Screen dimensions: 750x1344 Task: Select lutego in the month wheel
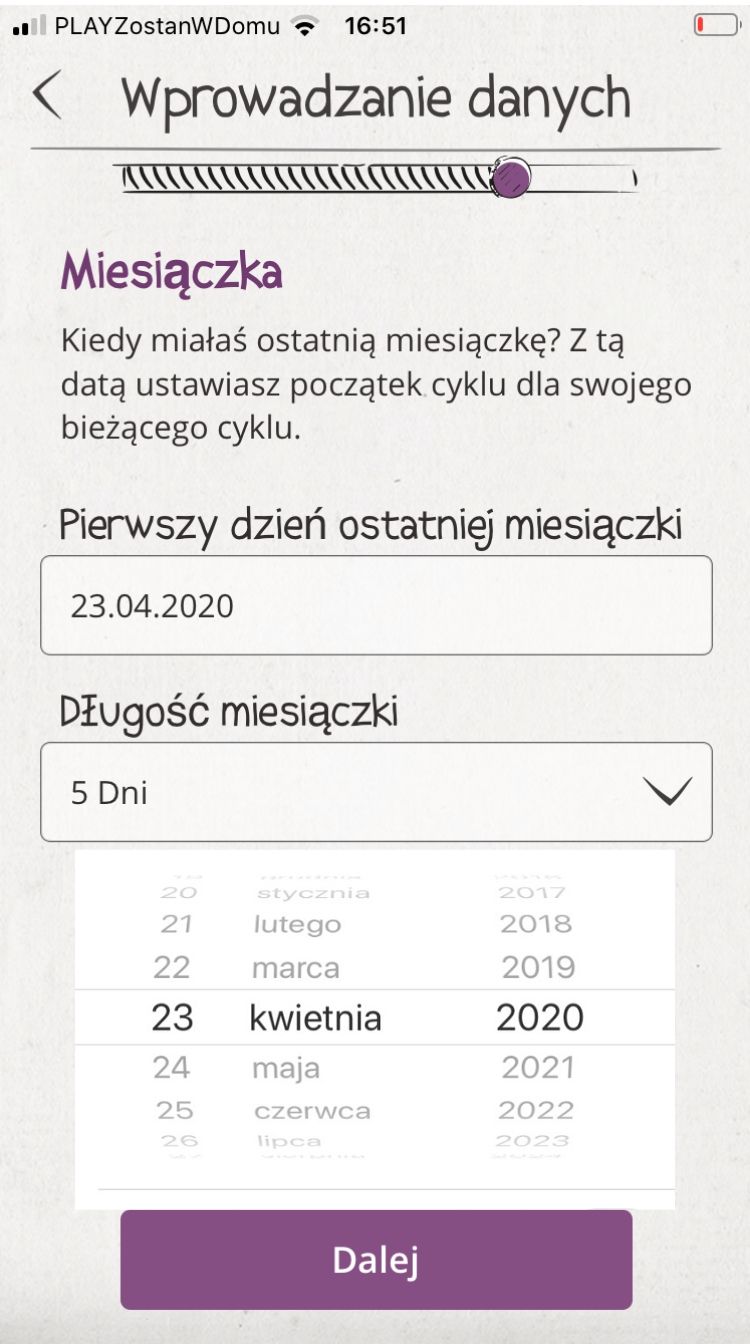click(297, 925)
